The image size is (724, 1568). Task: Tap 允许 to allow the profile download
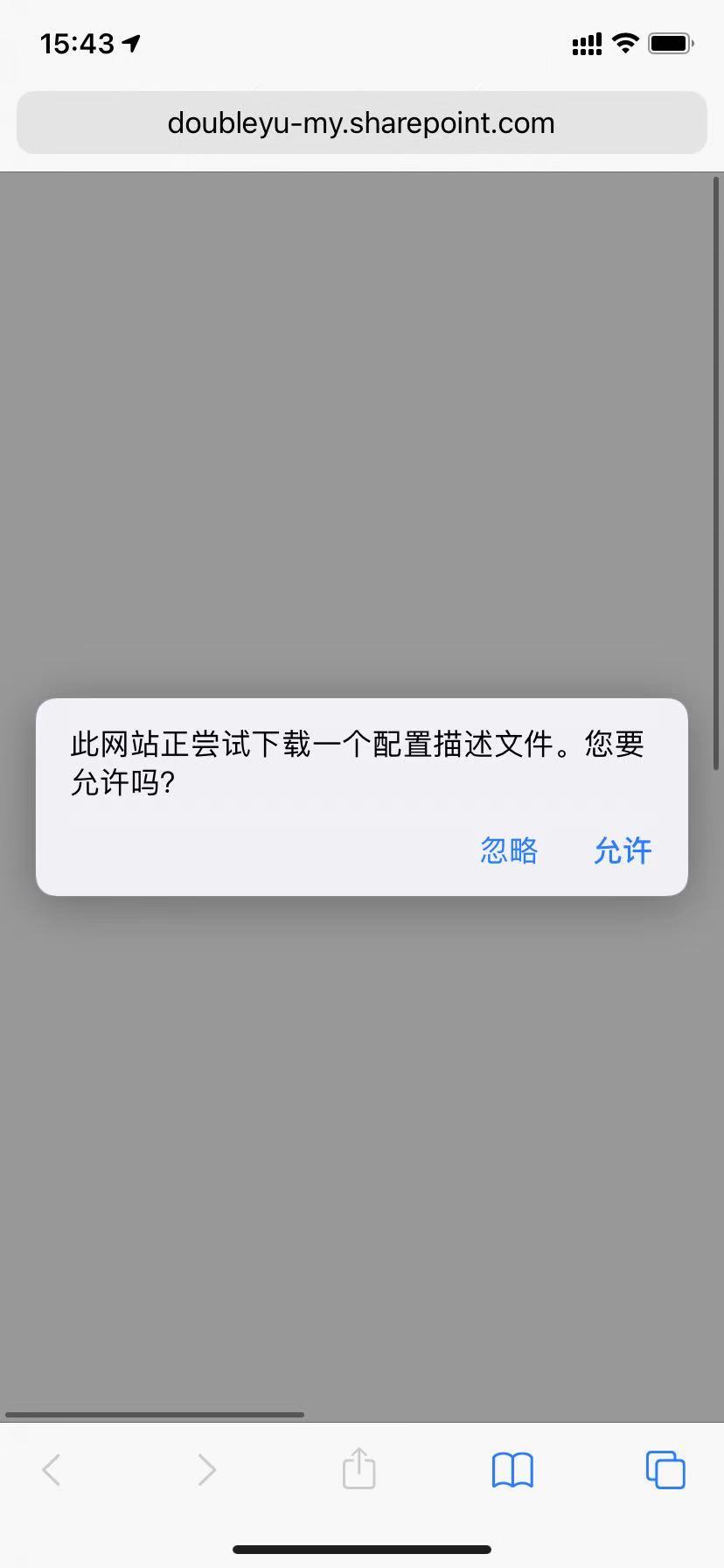pyautogui.click(x=623, y=850)
